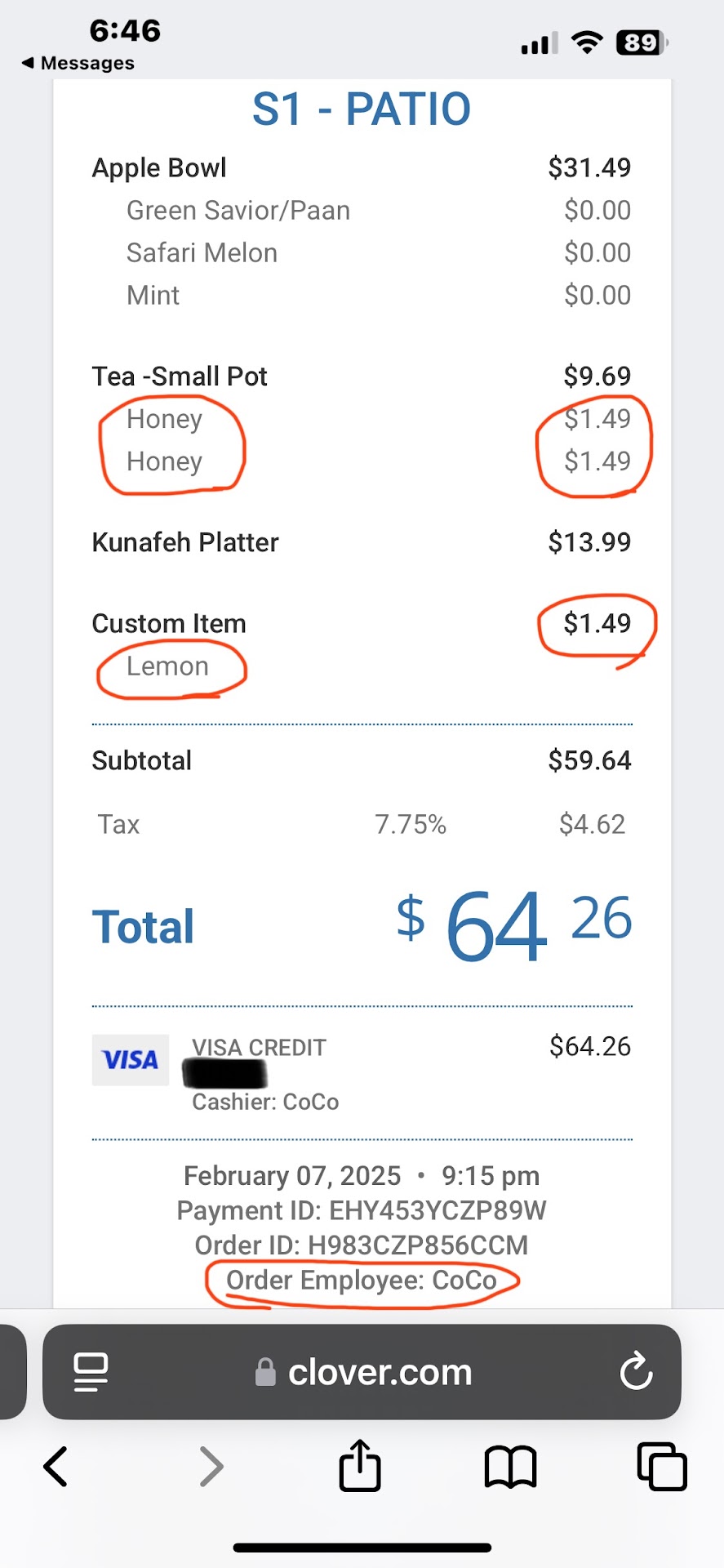The height and width of the screenshot is (1568, 724).
Task: Show all open browser tabs
Action: tap(661, 1466)
